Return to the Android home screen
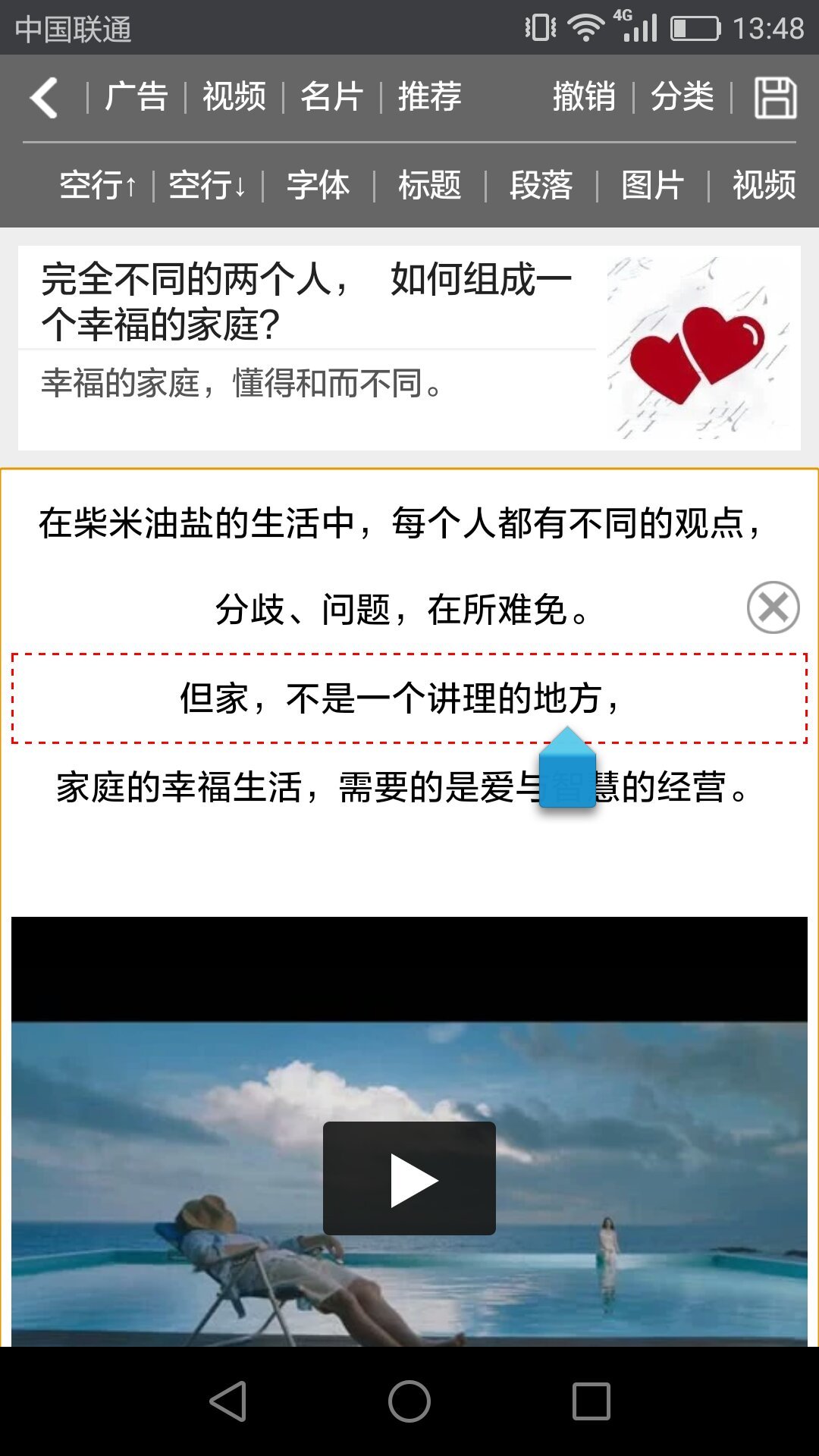Screen dimensions: 819x1456 point(409,1401)
